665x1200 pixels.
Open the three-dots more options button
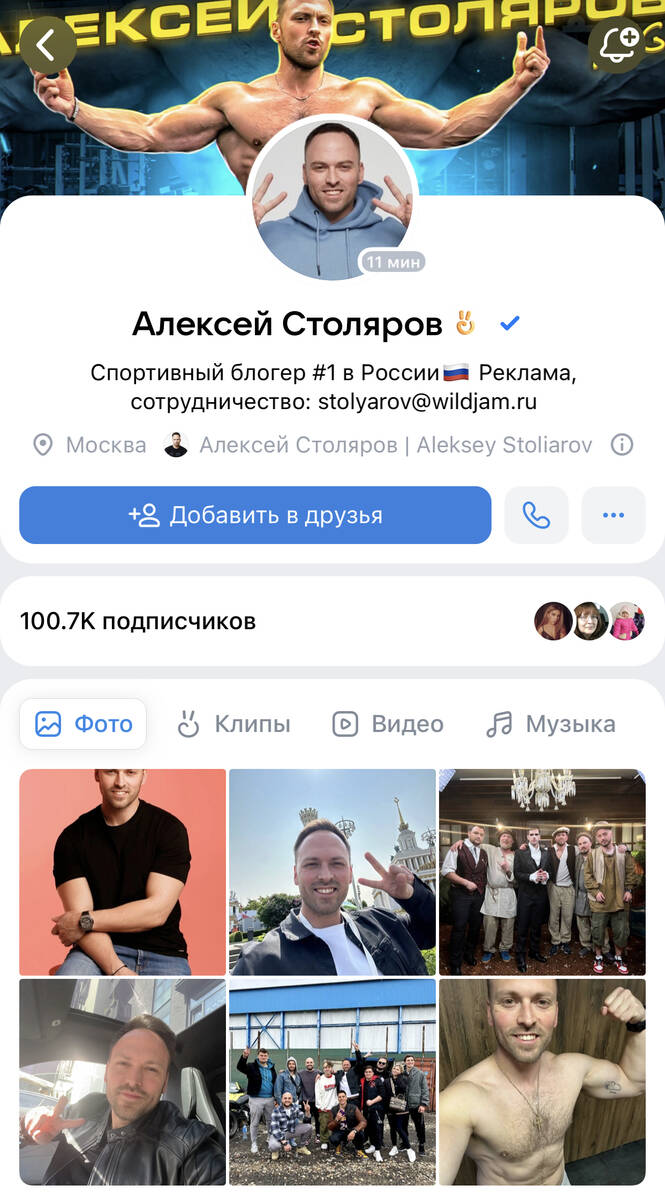pyautogui.click(x=613, y=515)
